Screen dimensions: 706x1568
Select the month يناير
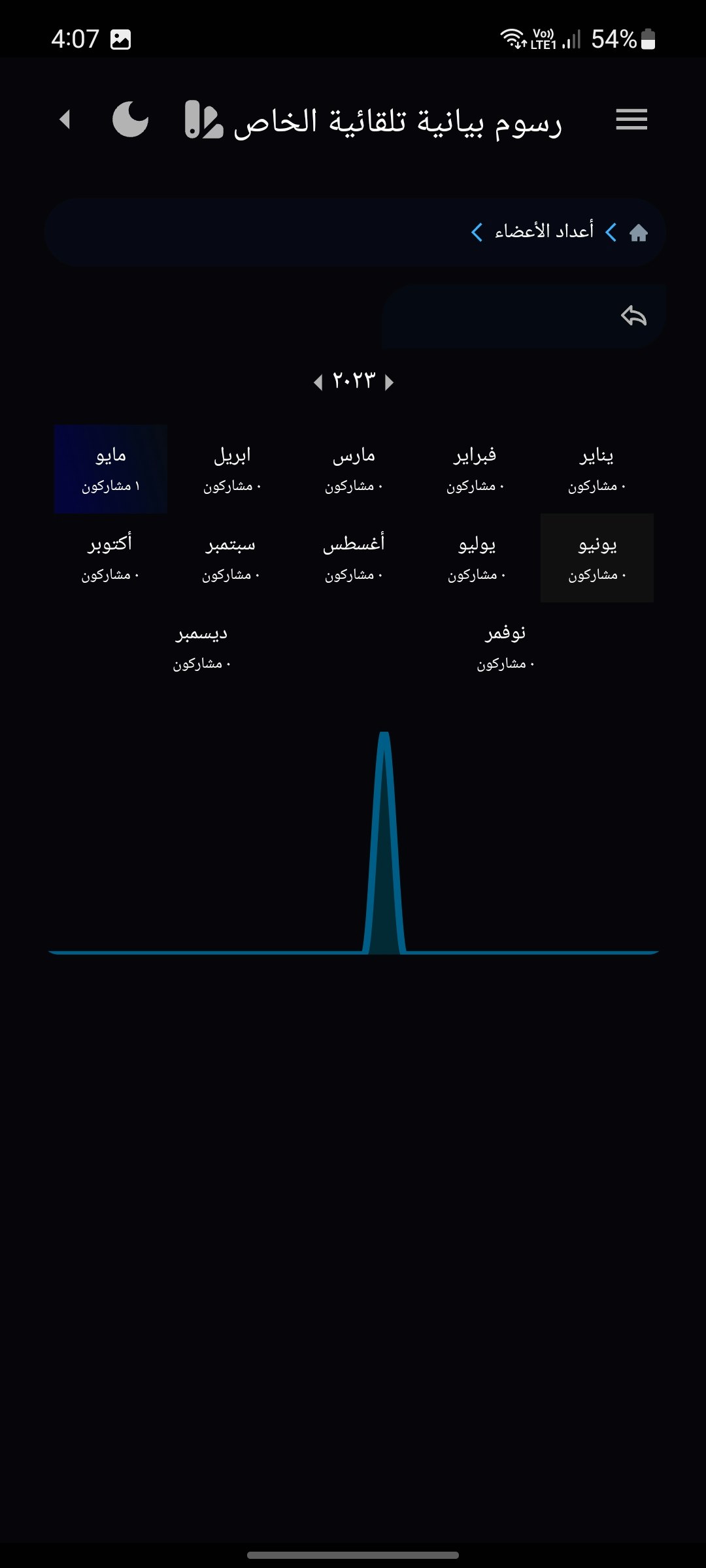(596, 469)
